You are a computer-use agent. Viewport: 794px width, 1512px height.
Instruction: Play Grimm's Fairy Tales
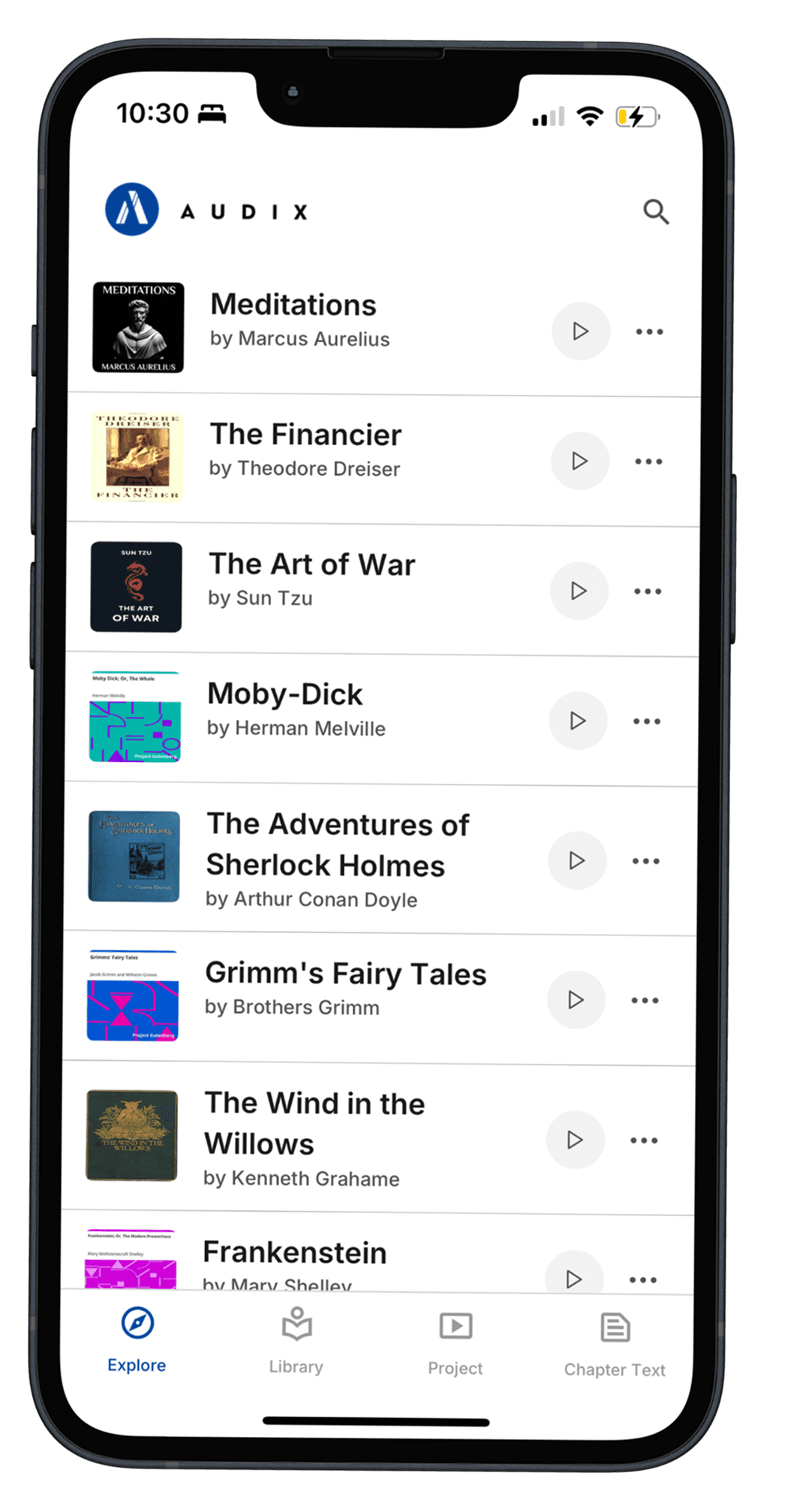pyautogui.click(x=576, y=1000)
